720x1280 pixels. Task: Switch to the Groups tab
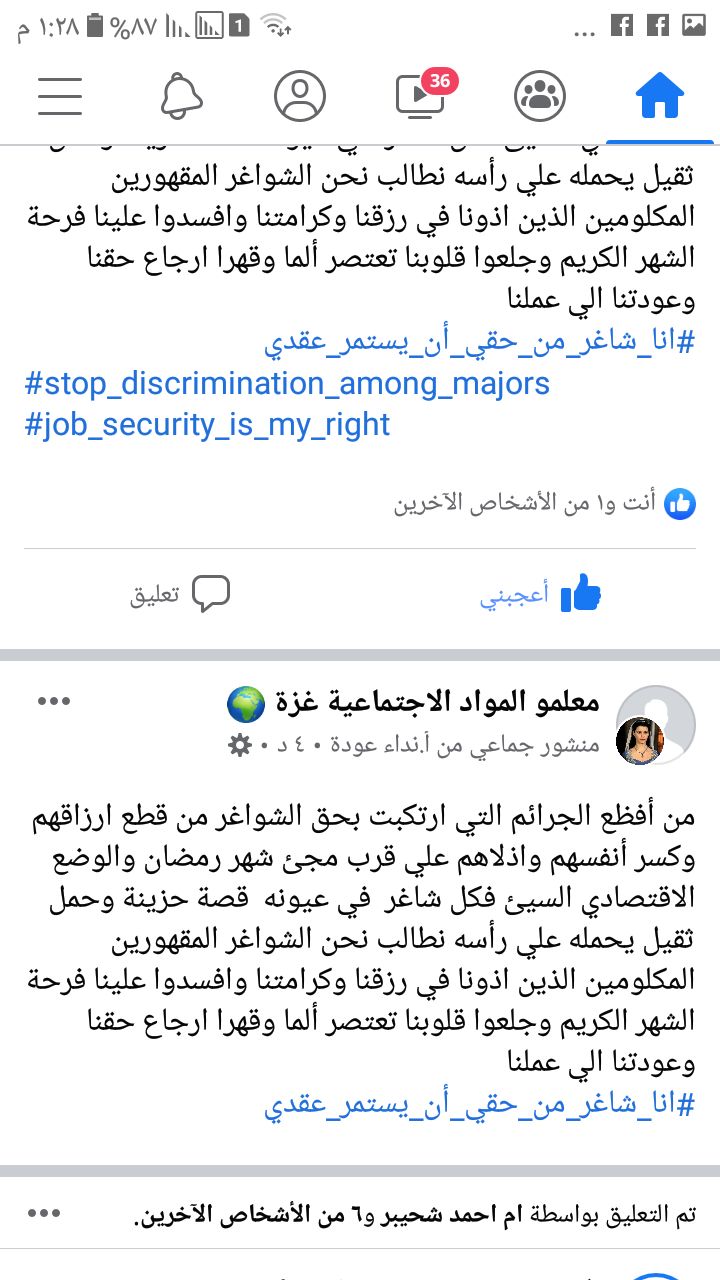click(x=540, y=97)
